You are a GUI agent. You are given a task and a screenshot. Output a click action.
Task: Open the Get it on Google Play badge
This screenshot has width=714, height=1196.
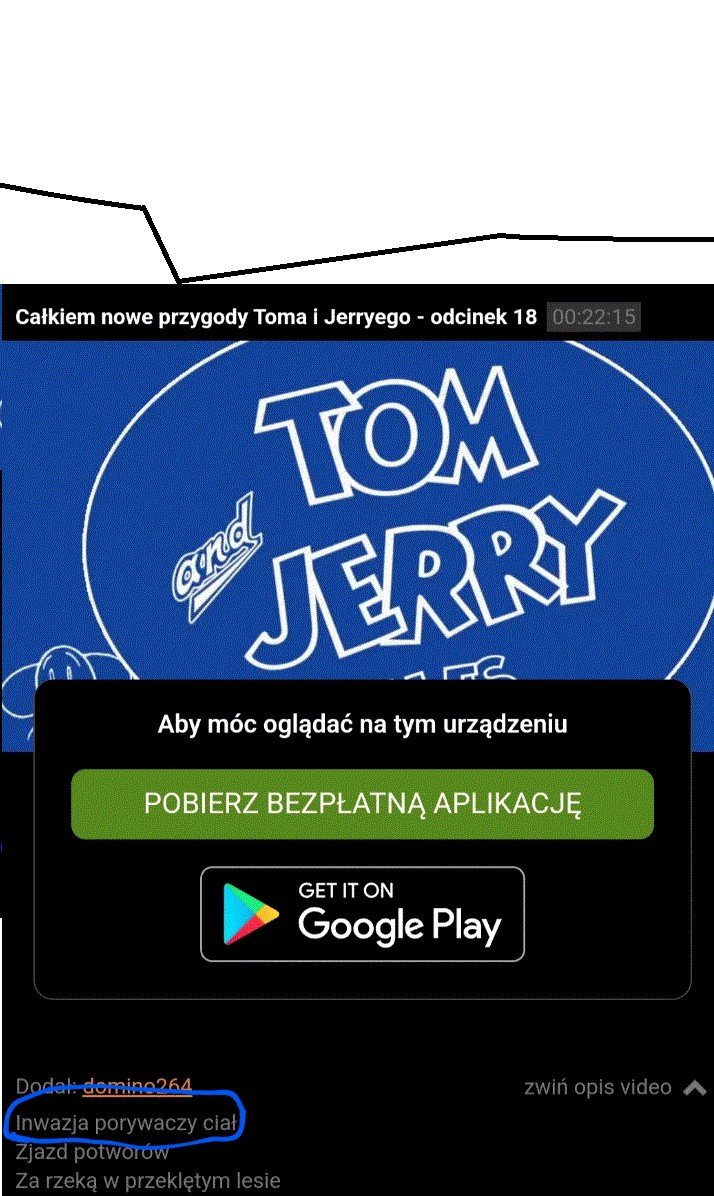362,914
